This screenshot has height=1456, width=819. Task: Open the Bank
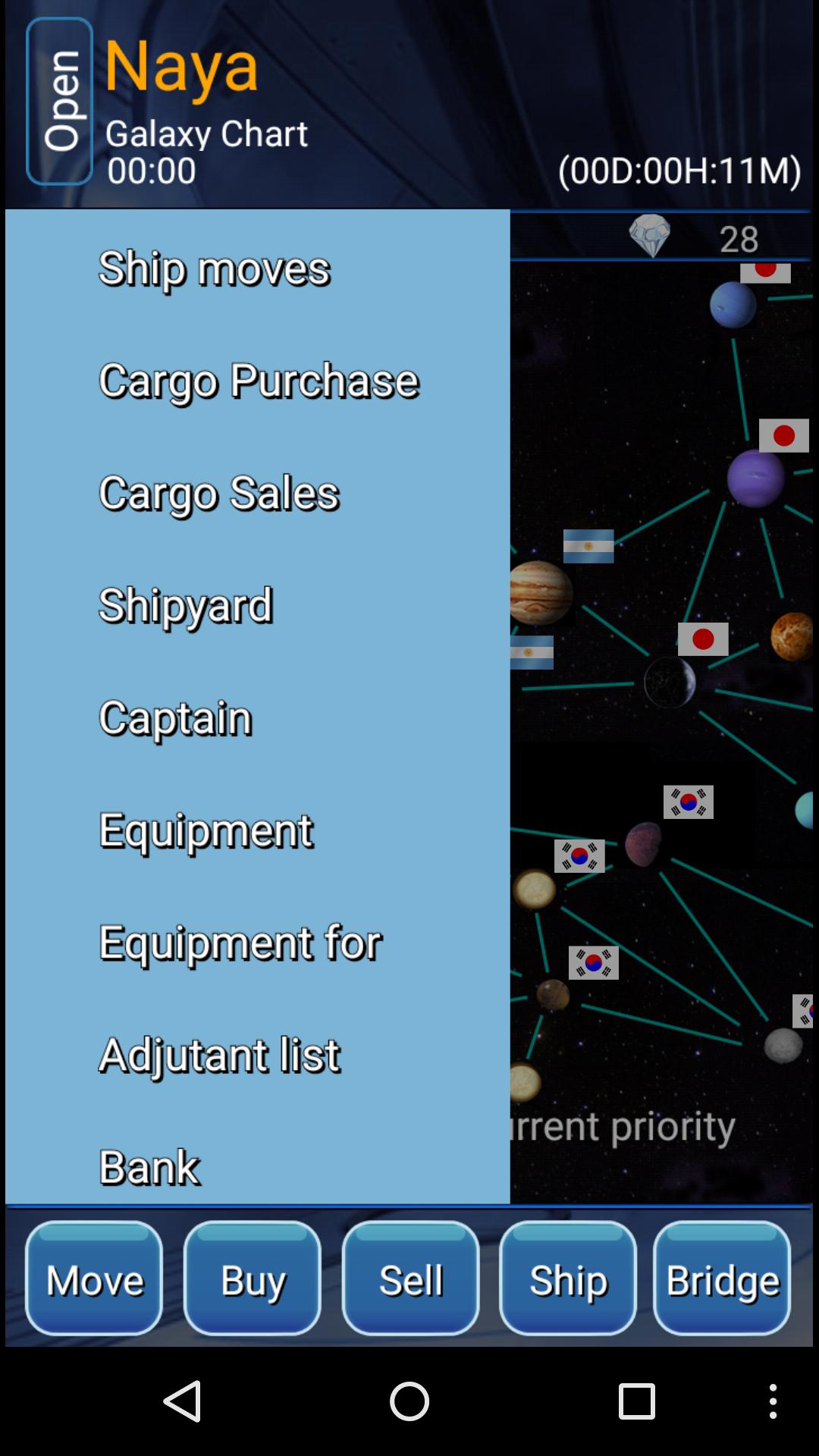[149, 1165]
